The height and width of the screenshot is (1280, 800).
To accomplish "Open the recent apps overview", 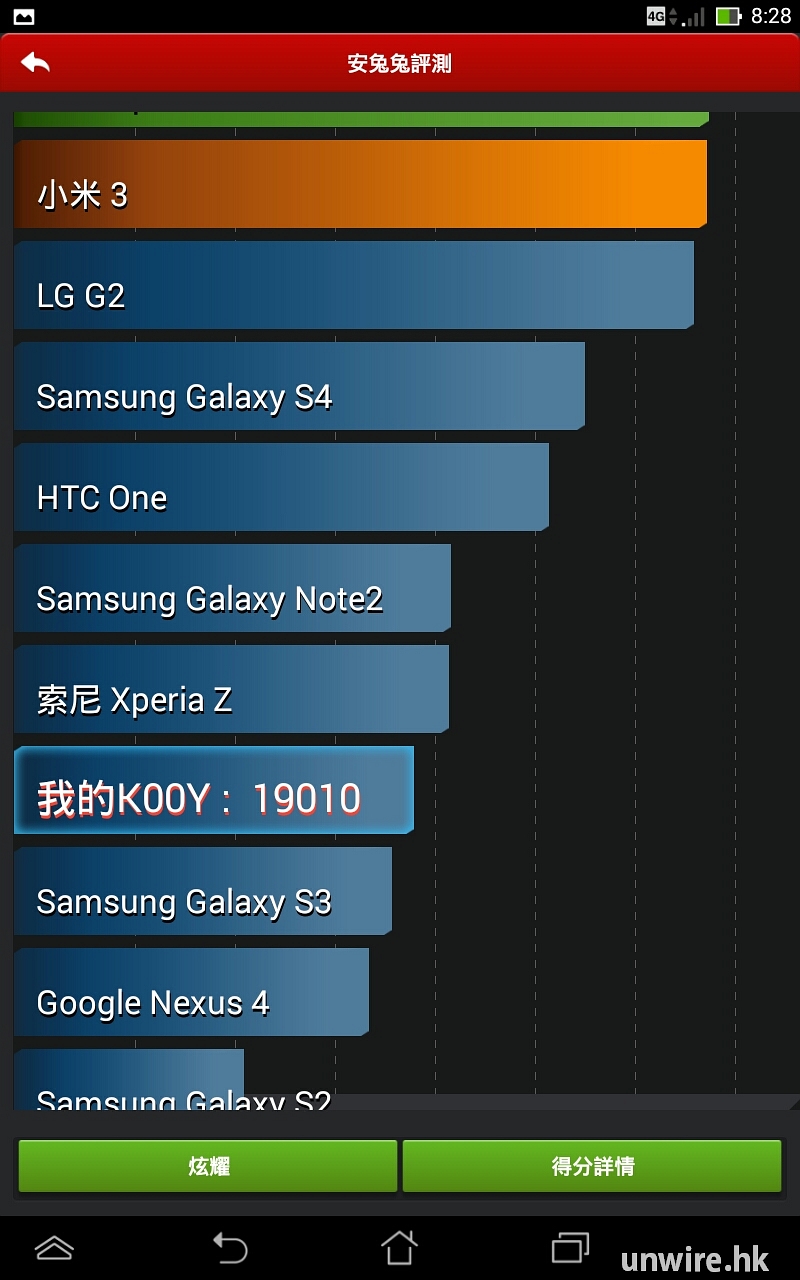I will point(570,1247).
